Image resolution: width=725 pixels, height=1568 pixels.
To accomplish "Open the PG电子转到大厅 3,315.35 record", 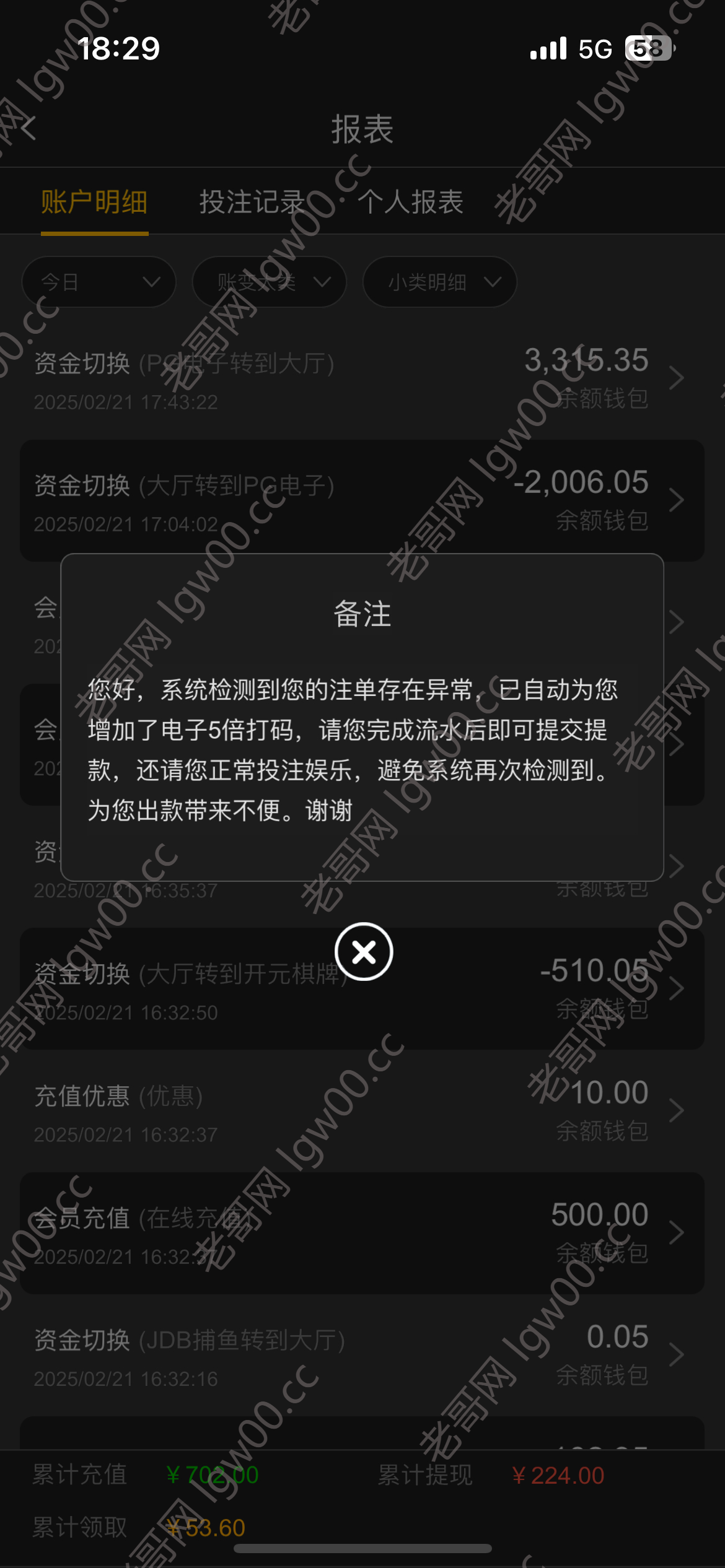I will click(362, 378).
